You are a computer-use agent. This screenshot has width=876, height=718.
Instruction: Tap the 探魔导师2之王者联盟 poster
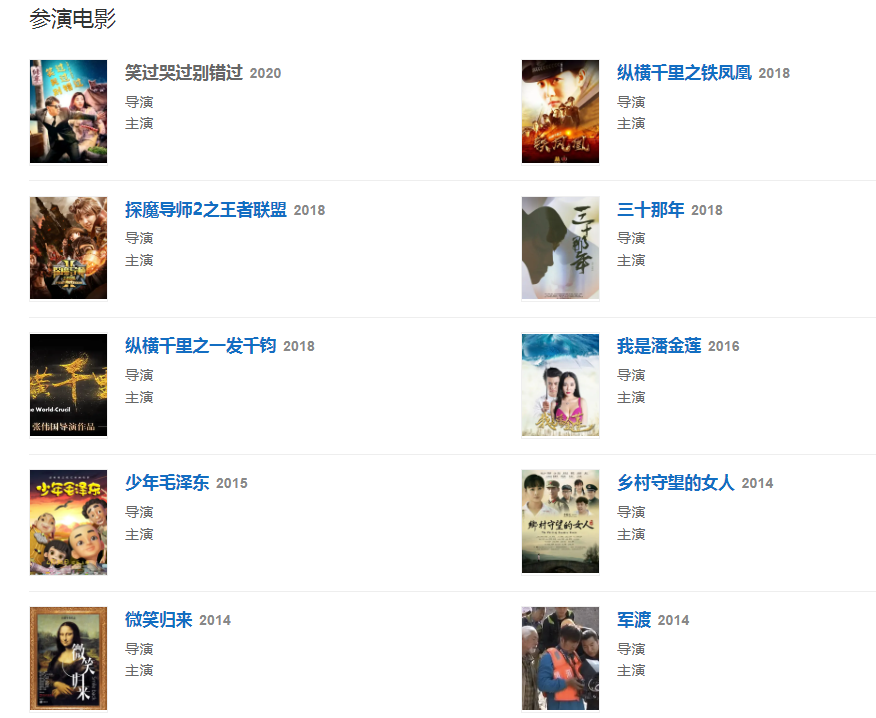68,248
